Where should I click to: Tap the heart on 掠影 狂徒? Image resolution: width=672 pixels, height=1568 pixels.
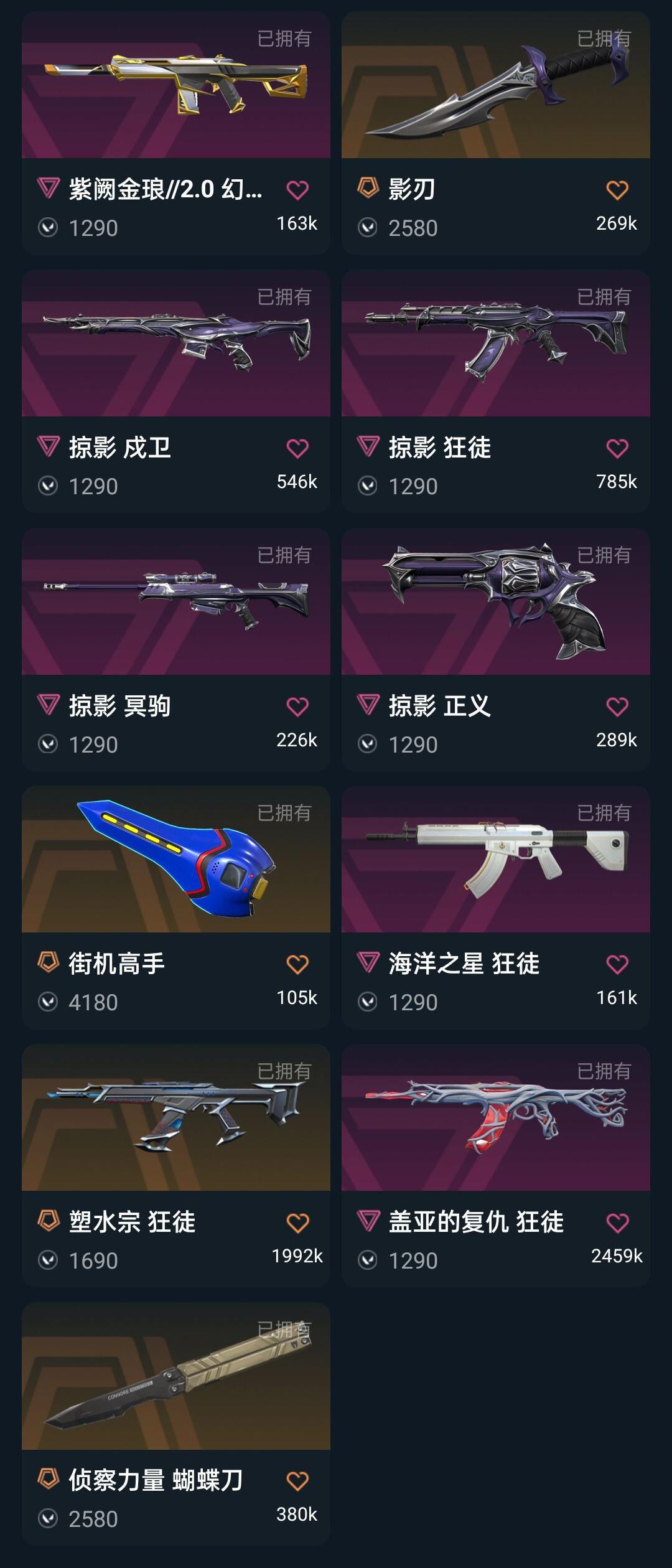point(617,448)
